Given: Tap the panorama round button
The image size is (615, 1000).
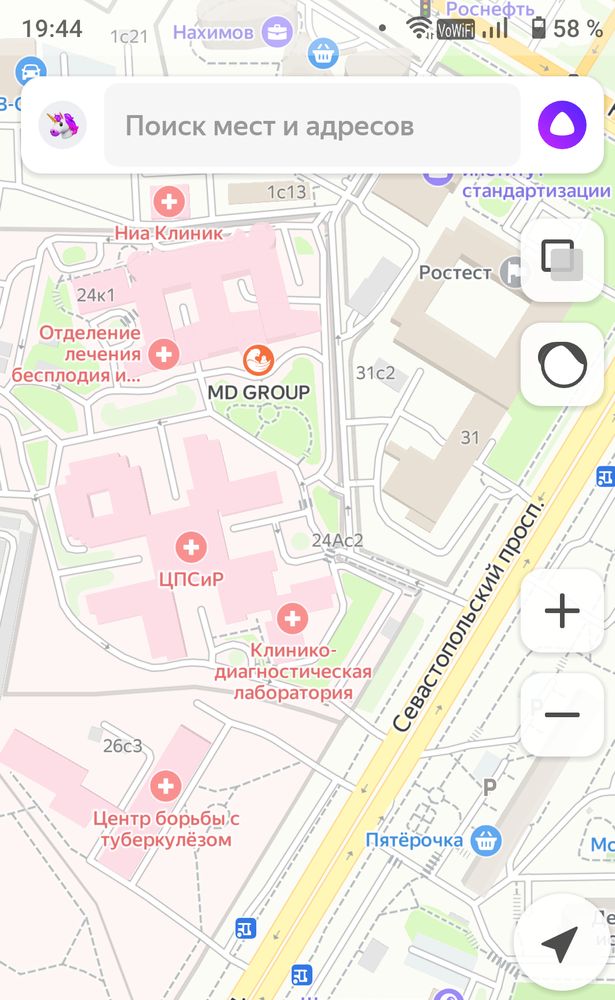Looking at the screenshot, I should click(x=562, y=364).
